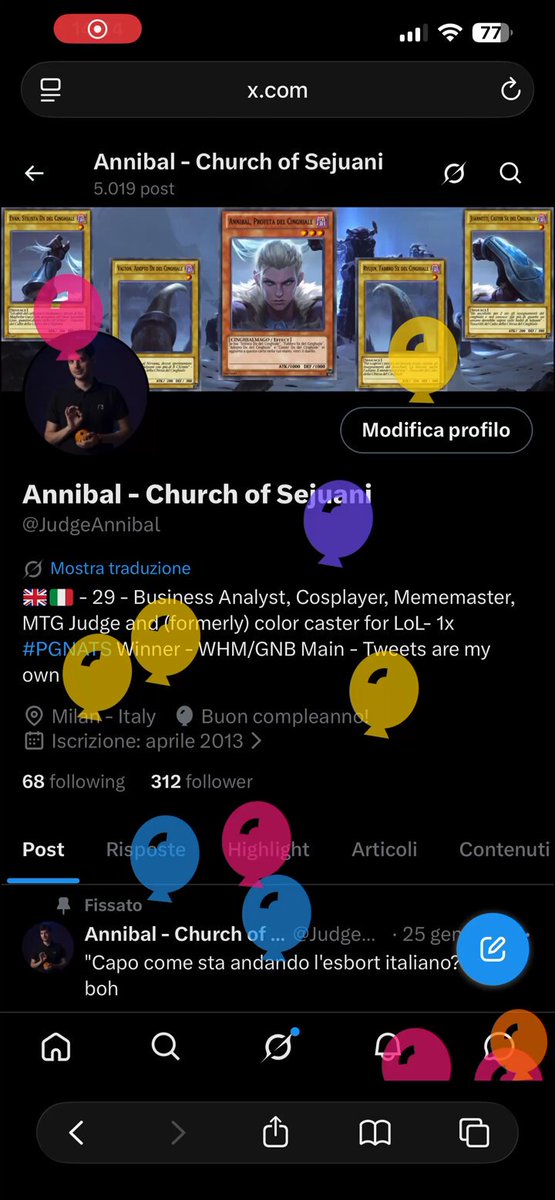Image resolution: width=555 pixels, height=1200 pixels.
Task: Open the profile header banner image
Action: point(277,299)
